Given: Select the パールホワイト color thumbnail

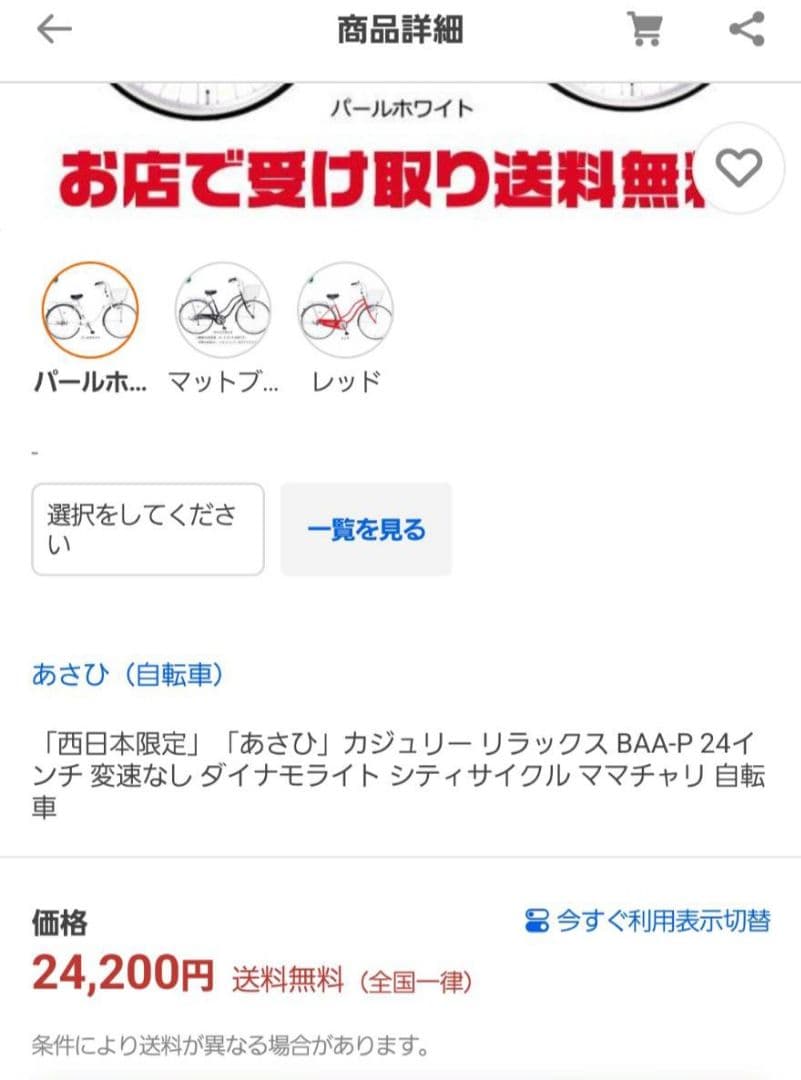Looking at the screenshot, I should point(90,312).
